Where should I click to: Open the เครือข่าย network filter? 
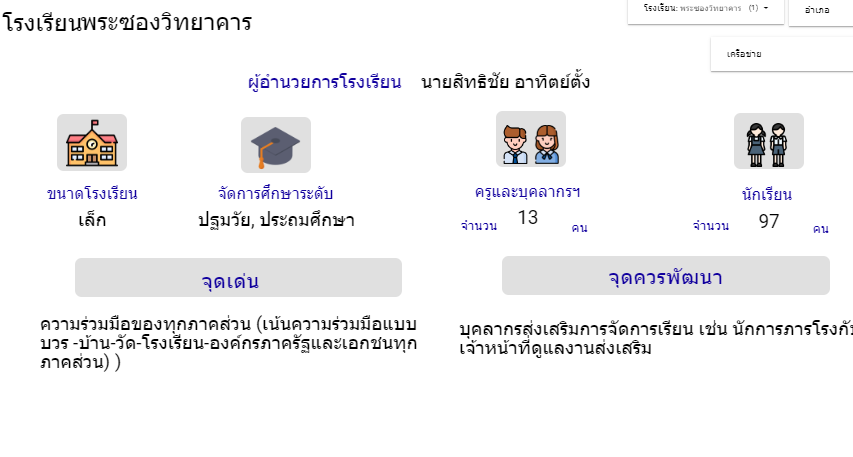780,54
